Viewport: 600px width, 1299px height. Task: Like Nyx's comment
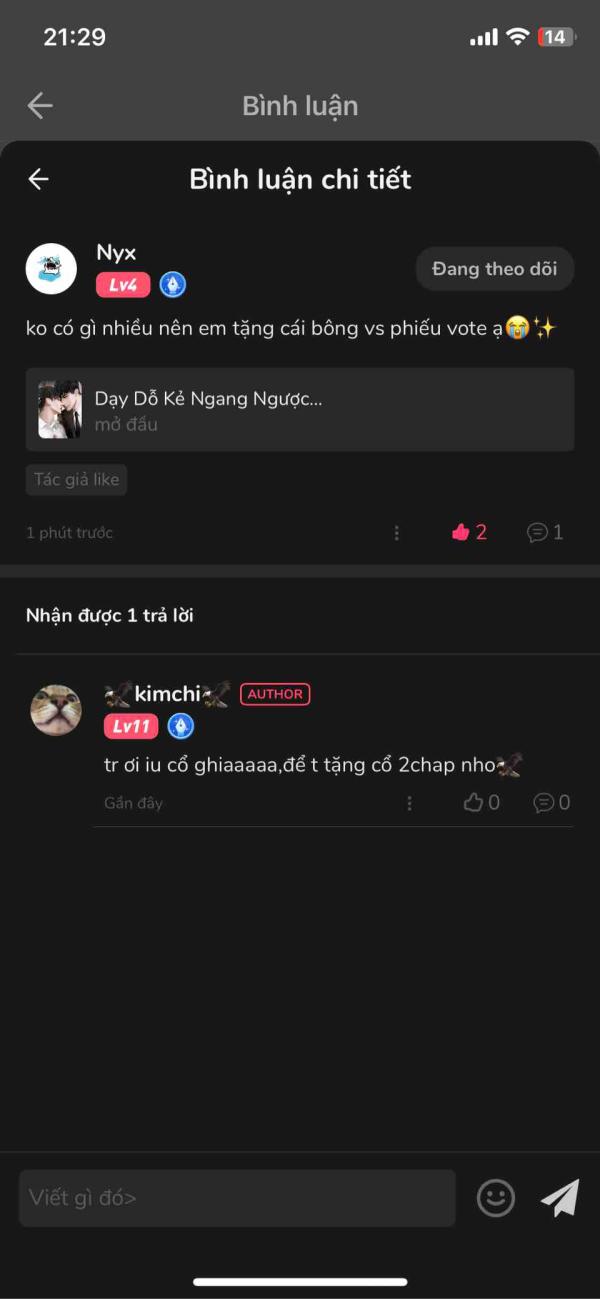pyautogui.click(x=470, y=533)
